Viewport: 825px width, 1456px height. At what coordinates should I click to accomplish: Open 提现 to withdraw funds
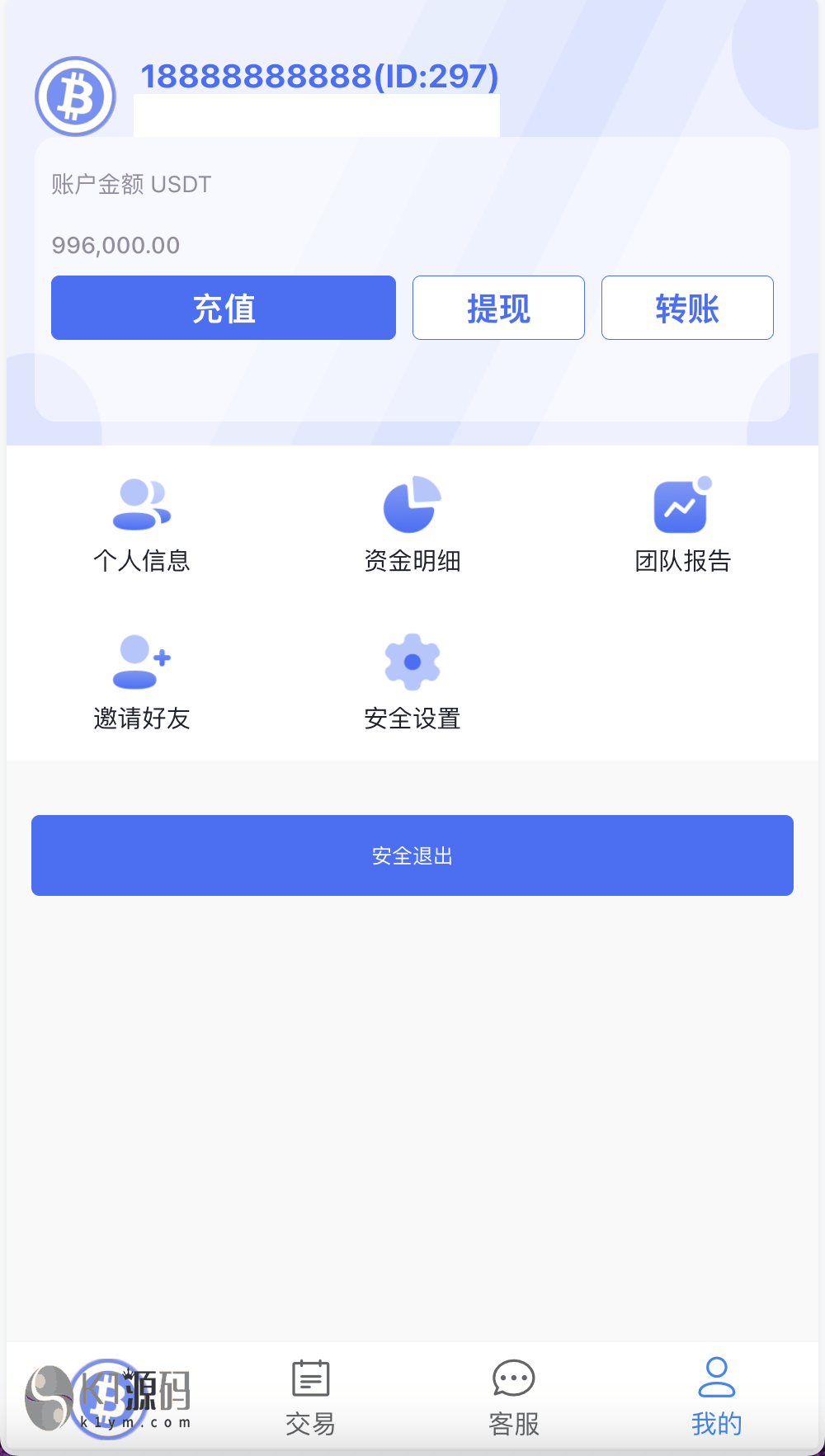(498, 308)
